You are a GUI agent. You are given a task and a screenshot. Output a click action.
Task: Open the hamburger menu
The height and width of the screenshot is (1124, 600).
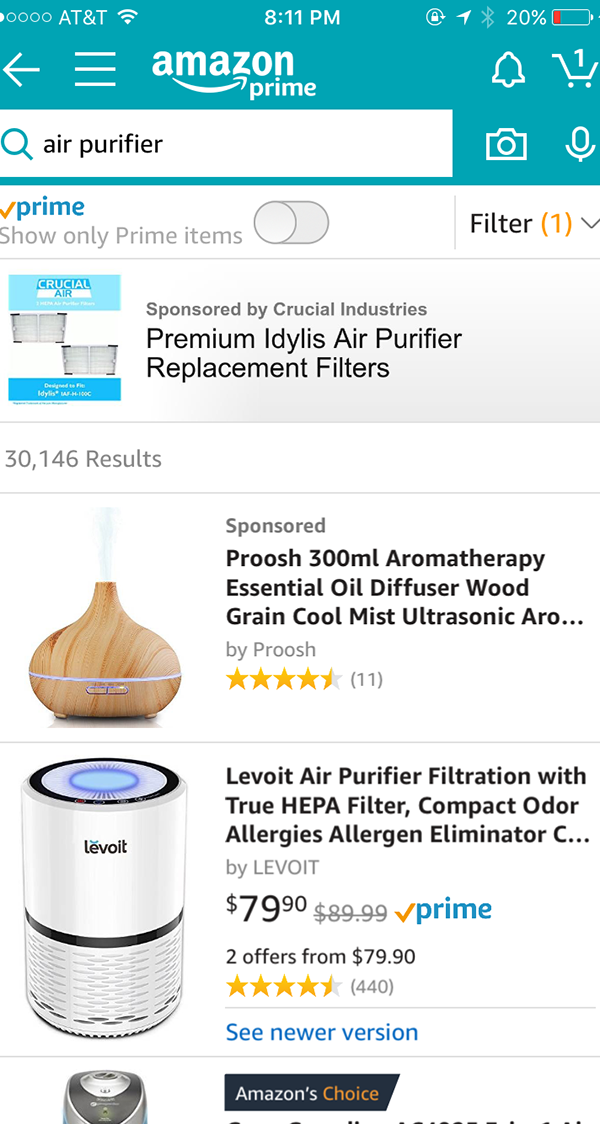click(96, 69)
